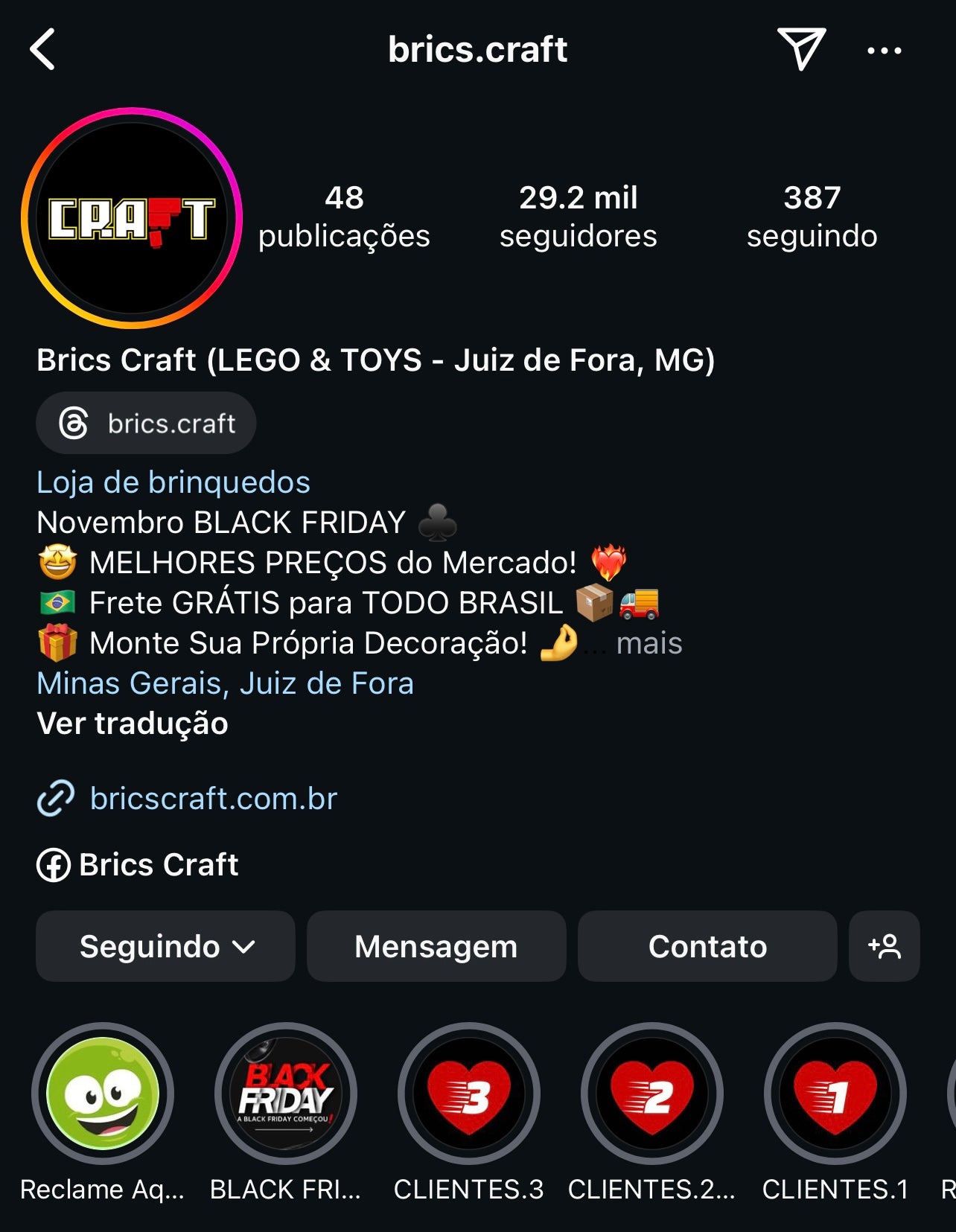Screen dimensions: 956x1232
Task: View the brics.craft profile picture story
Action: point(132,218)
